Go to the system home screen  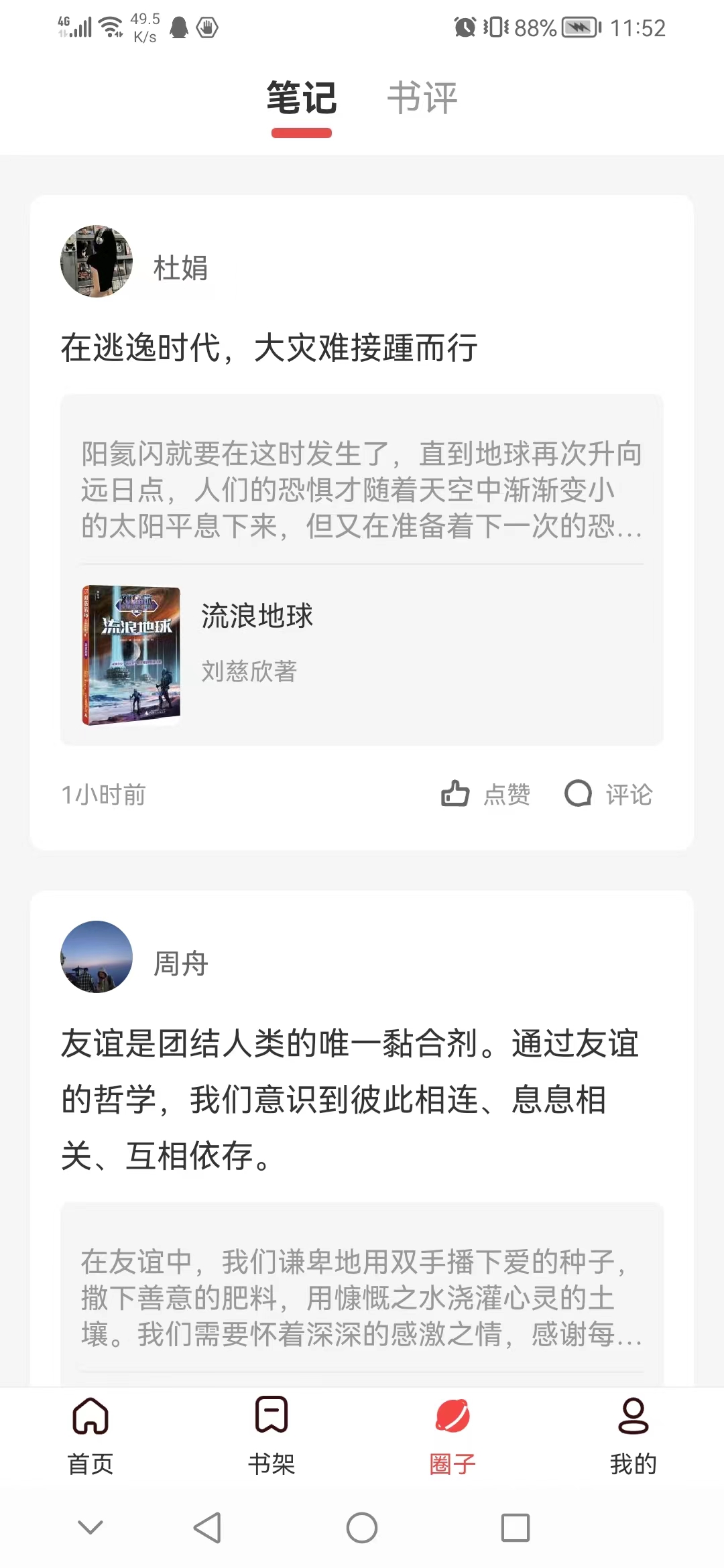pyautogui.click(x=362, y=1528)
